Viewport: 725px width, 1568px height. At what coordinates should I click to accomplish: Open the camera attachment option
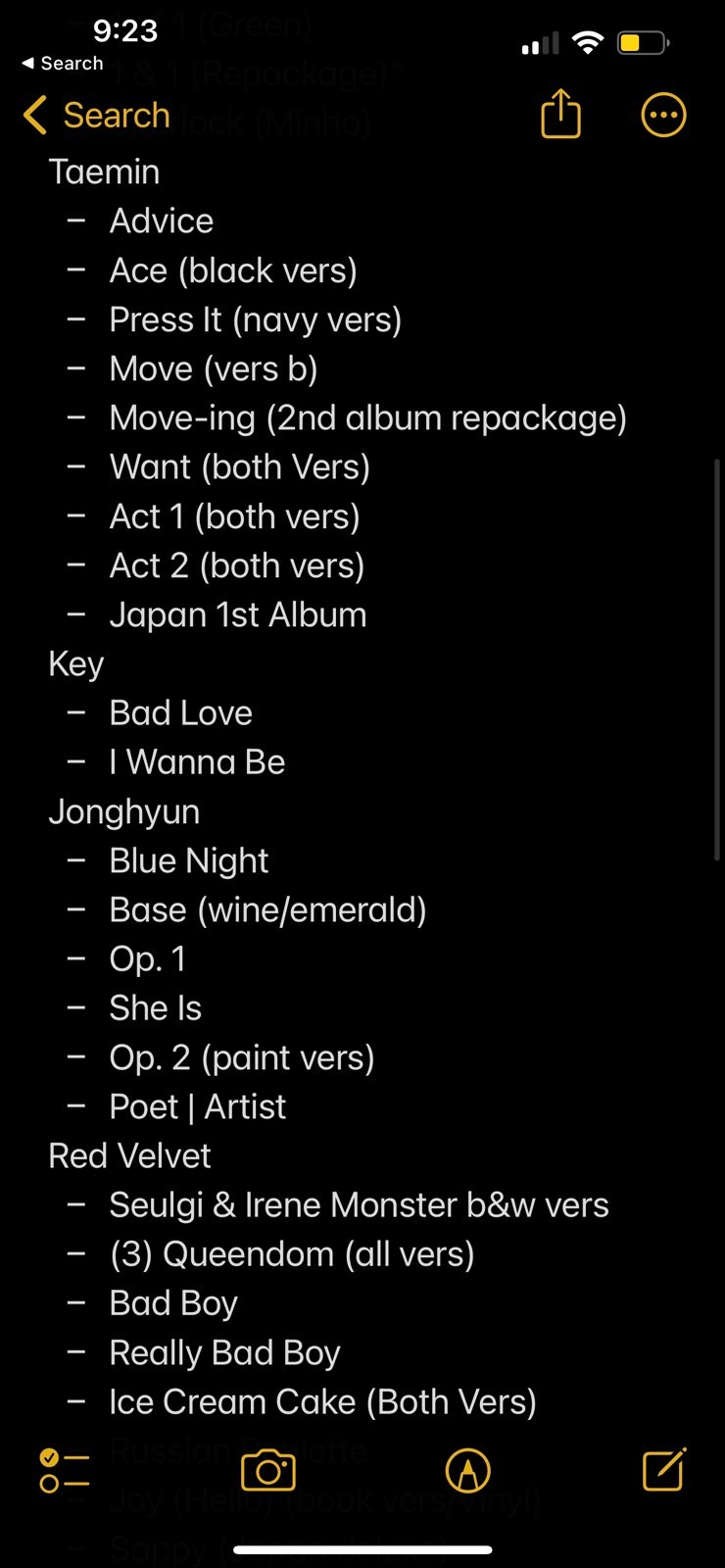[x=268, y=1470]
